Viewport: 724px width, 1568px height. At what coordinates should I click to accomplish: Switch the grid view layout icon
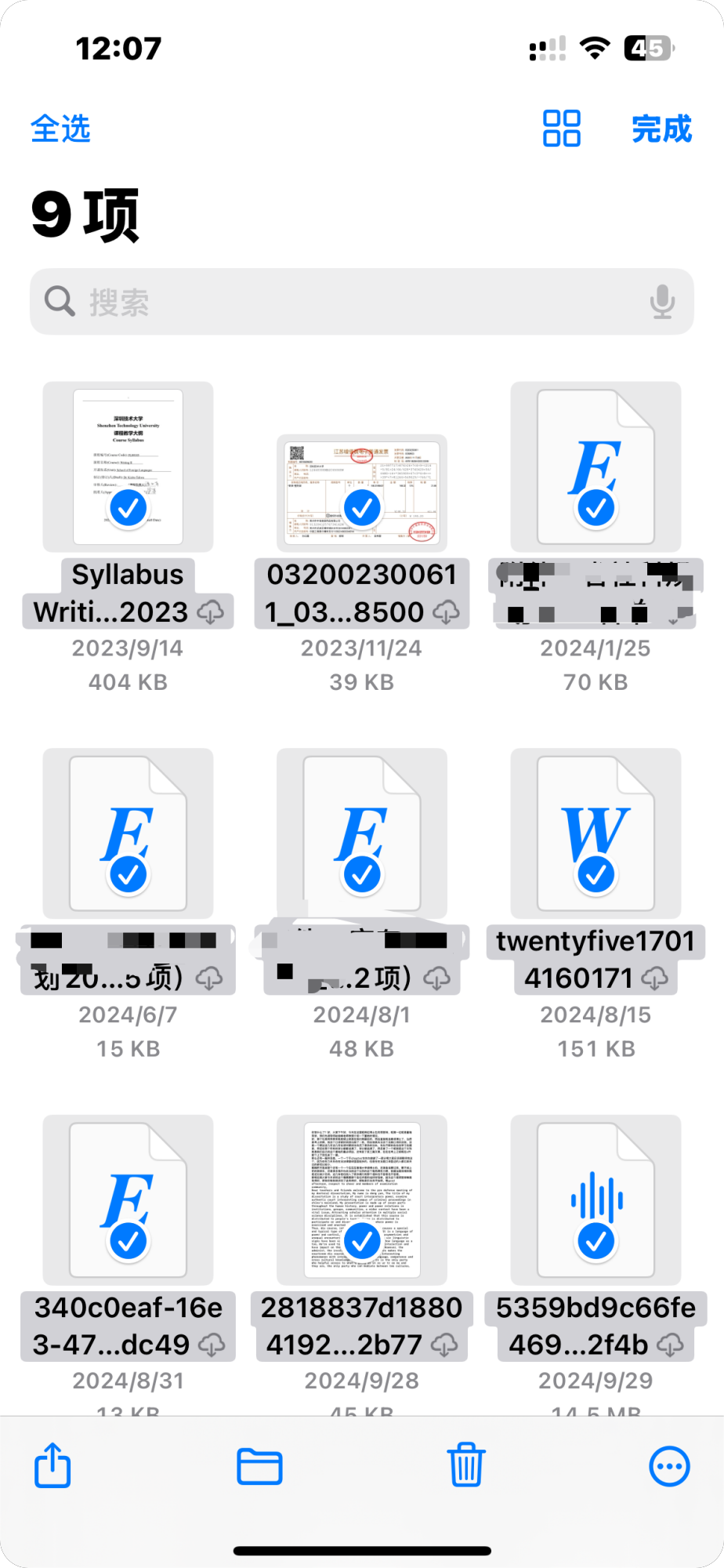pyautogui.click(x=562, y=129)
